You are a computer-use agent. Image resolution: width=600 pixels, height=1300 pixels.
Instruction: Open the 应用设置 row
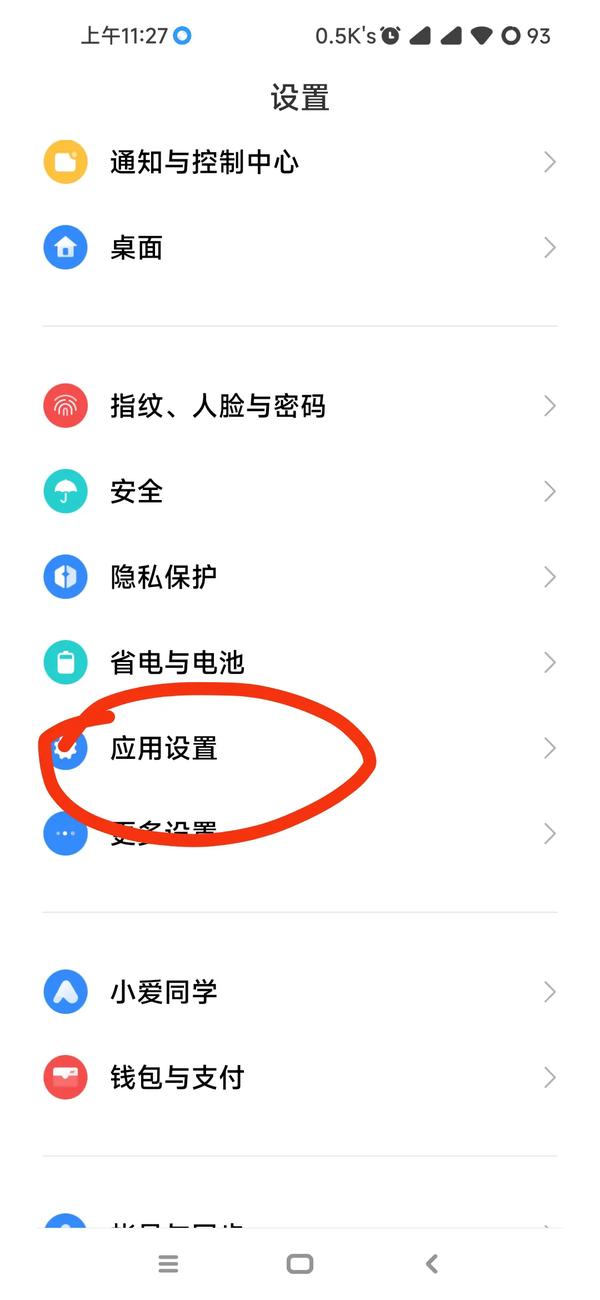[300, 748]
